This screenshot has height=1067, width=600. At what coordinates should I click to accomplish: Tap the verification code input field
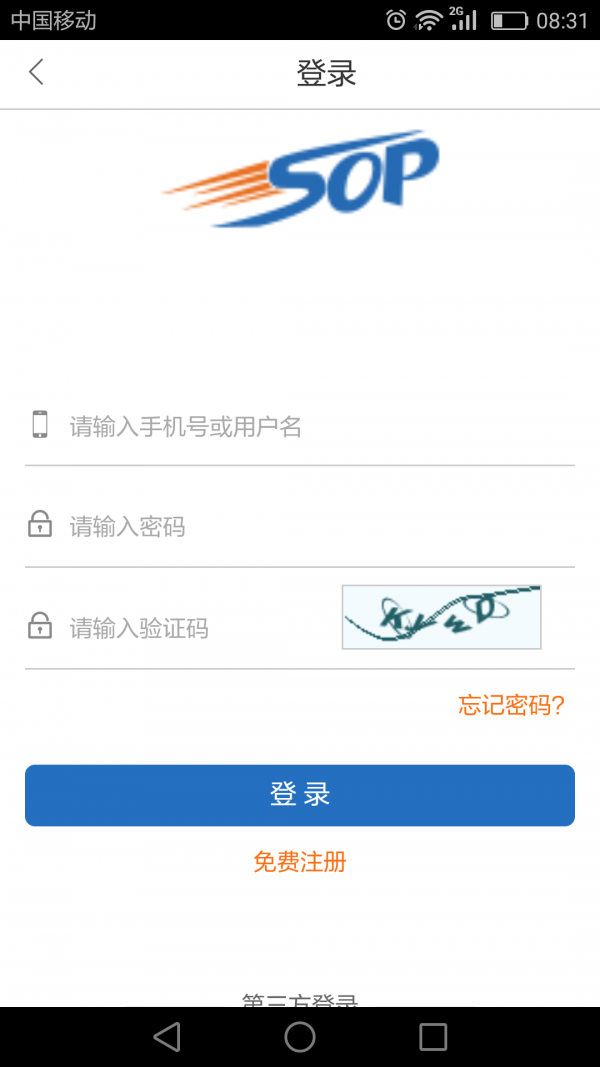tap(190, 628)
